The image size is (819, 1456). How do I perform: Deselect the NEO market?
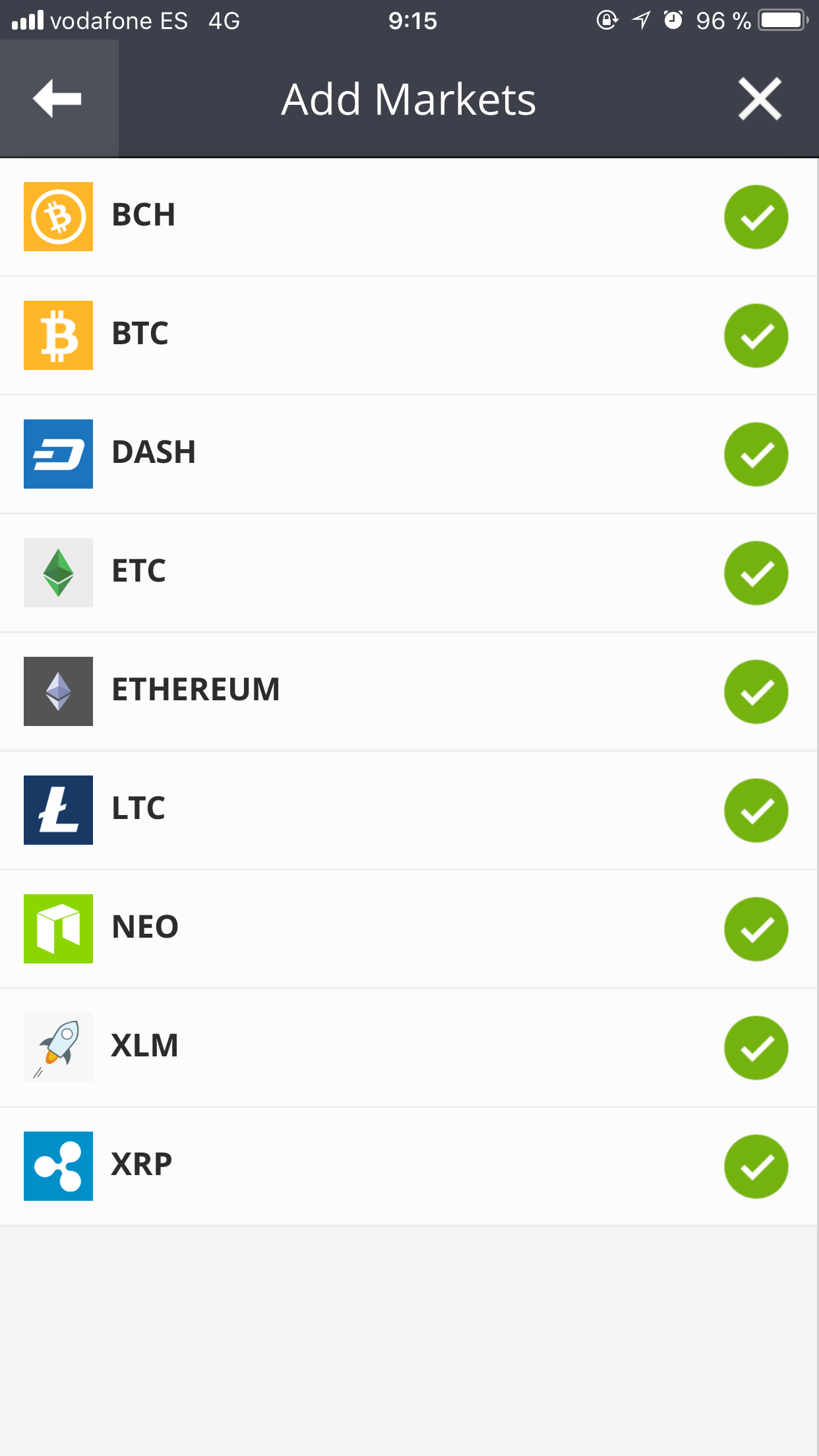tap(756, 929)
